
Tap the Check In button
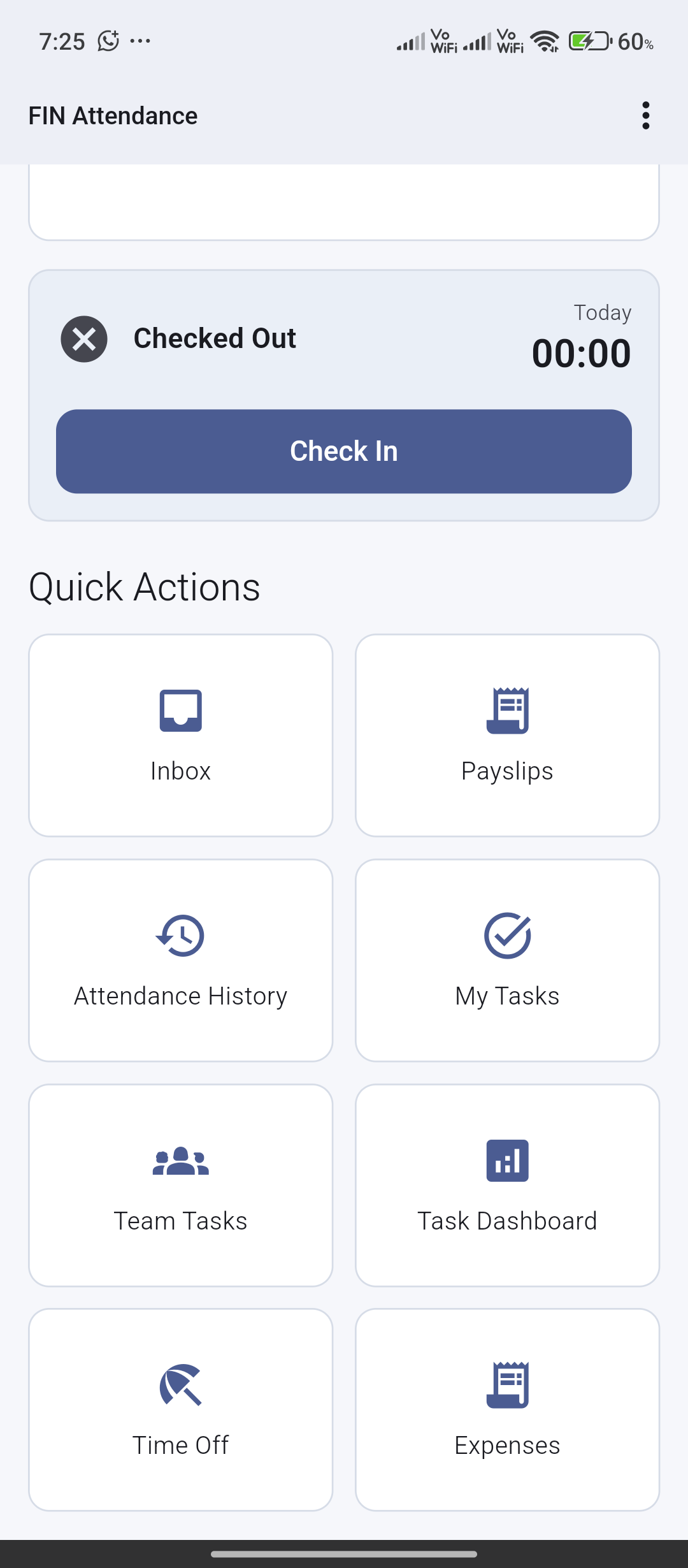[x=344, y=451]
